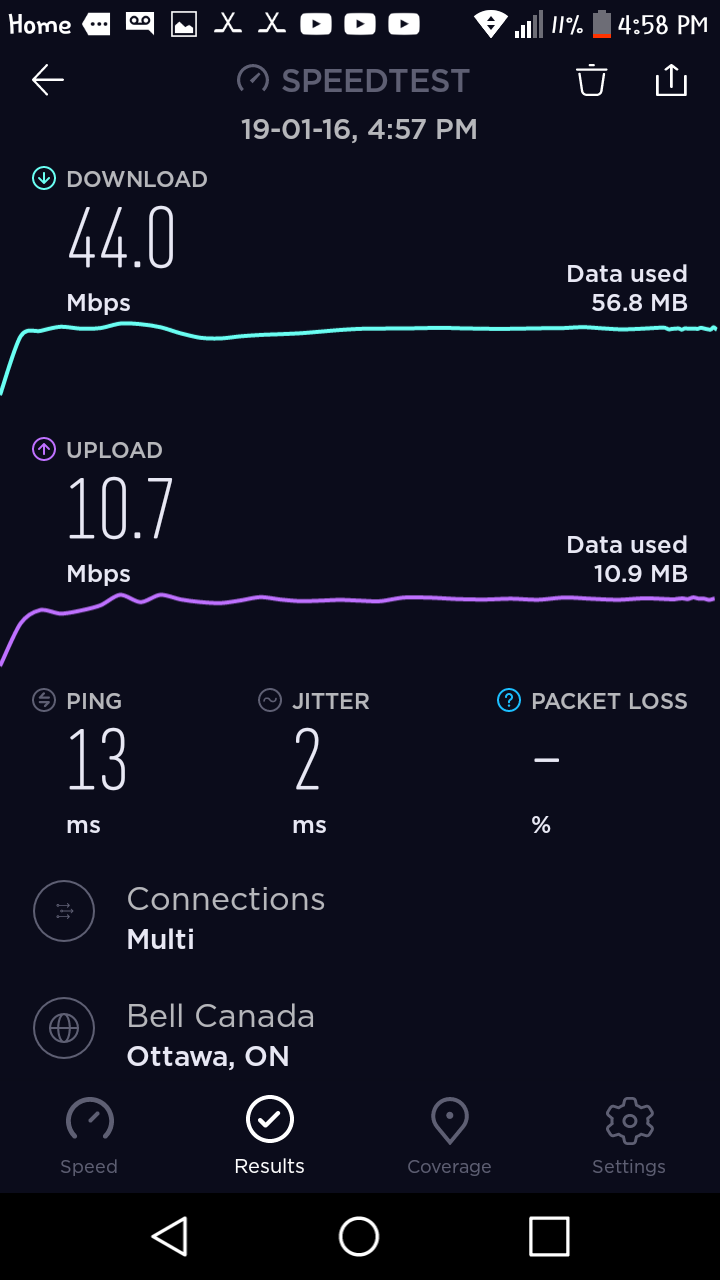Go to the Settings tab

tap(629, 1136)
